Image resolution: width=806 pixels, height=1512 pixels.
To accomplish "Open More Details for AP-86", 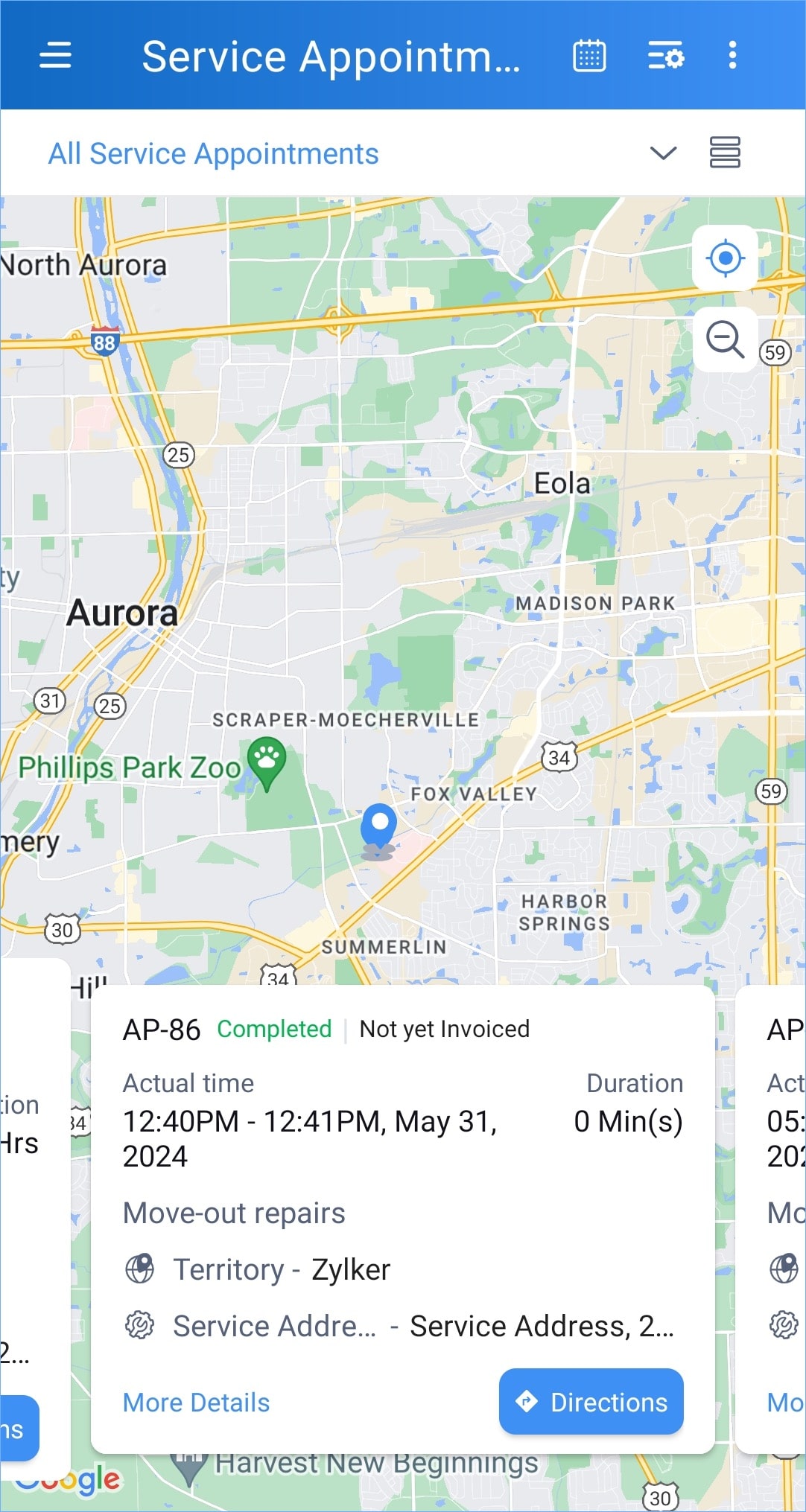I will point(197,1403).
